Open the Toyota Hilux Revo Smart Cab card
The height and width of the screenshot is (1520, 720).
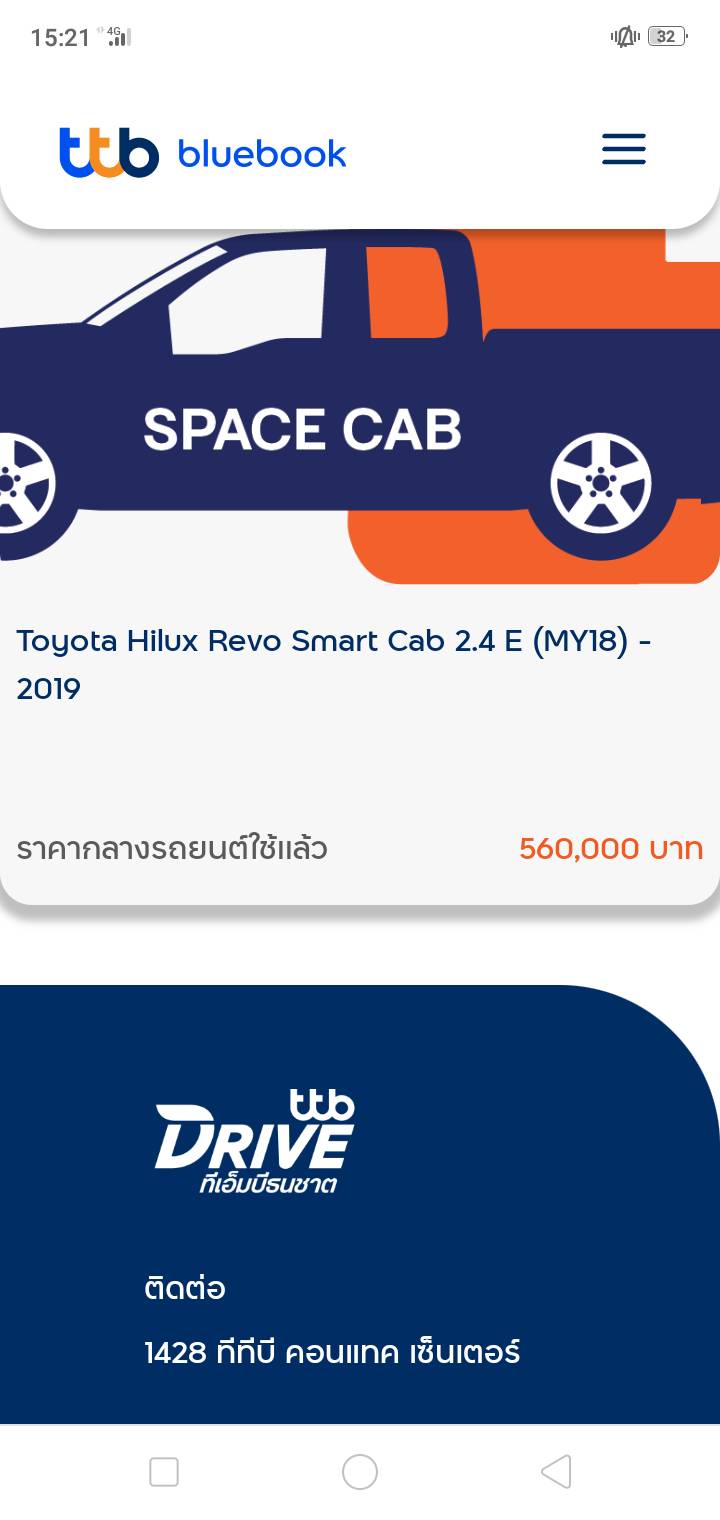(360, 565)
